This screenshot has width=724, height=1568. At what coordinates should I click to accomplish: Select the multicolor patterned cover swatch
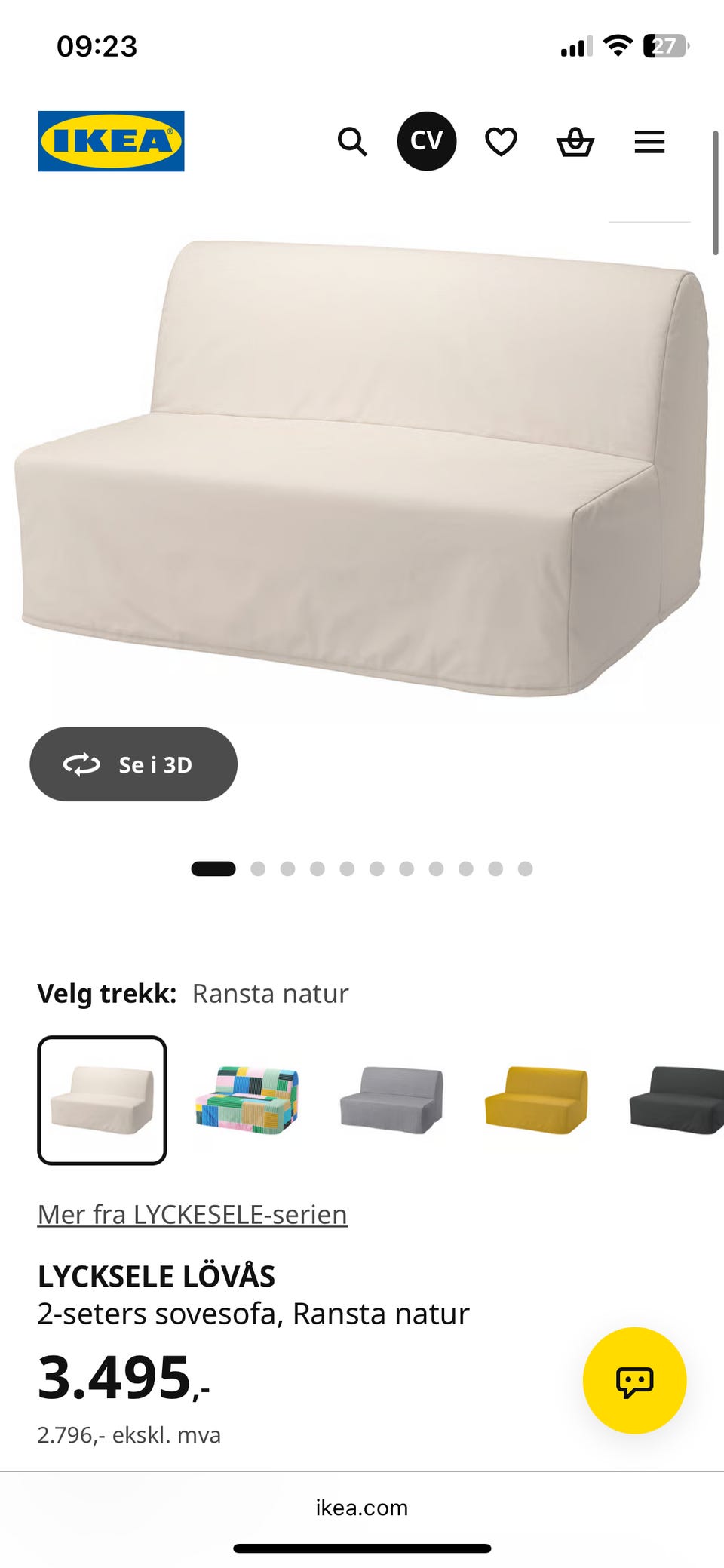pos(247,1100)
